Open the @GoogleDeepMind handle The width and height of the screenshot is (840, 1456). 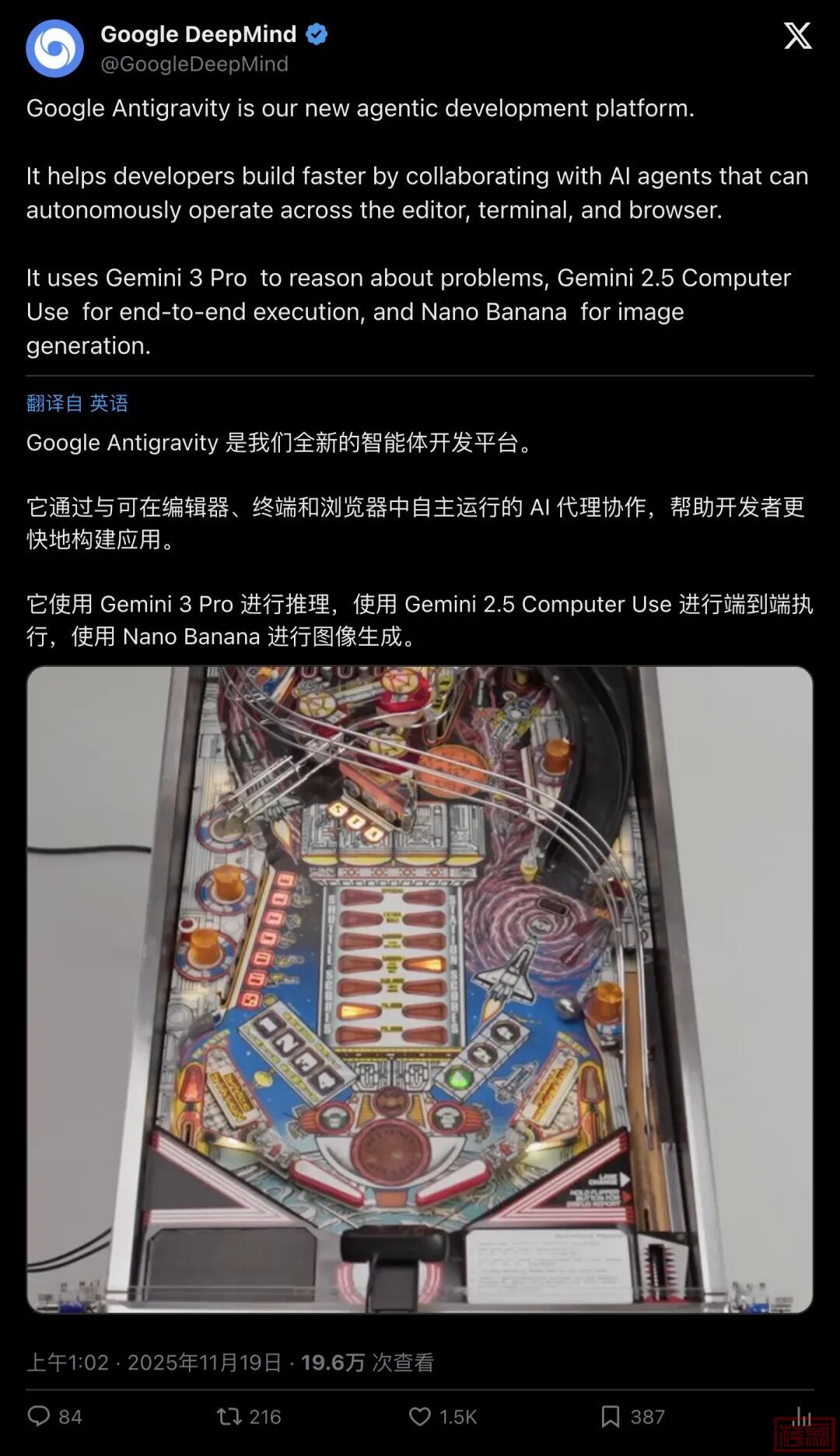pyautogui.click(x=194, y=64)
